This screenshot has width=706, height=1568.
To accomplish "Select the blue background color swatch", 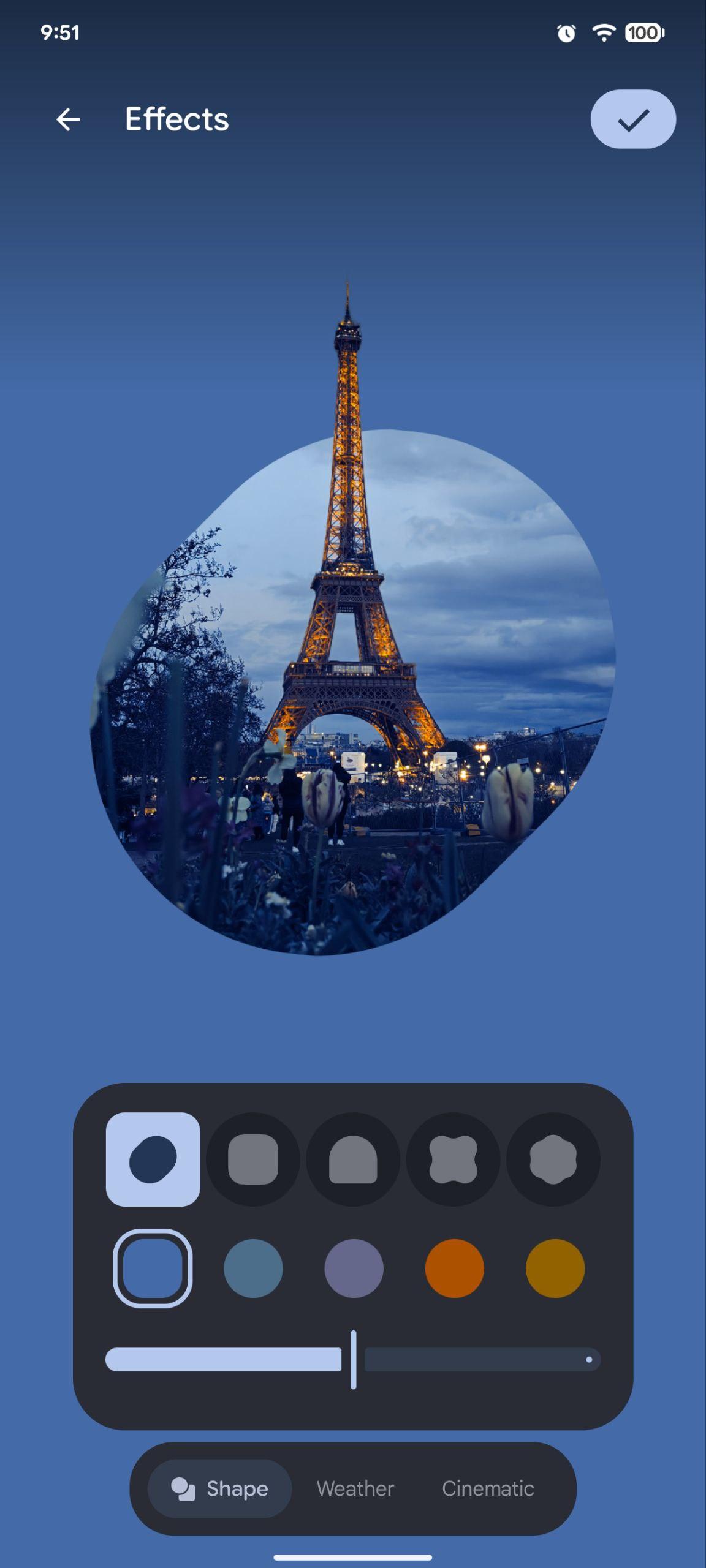I will tap(153, 1268).
